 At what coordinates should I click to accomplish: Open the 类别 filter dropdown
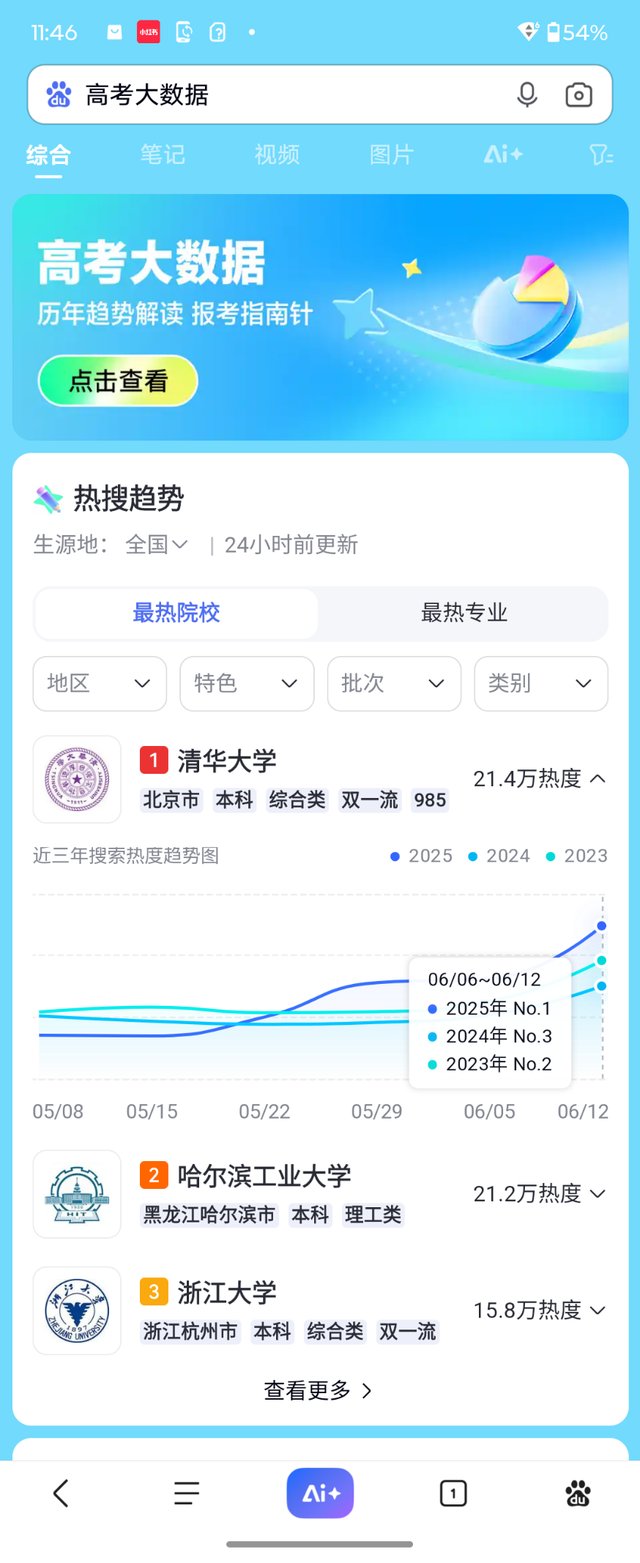point(541,684)
